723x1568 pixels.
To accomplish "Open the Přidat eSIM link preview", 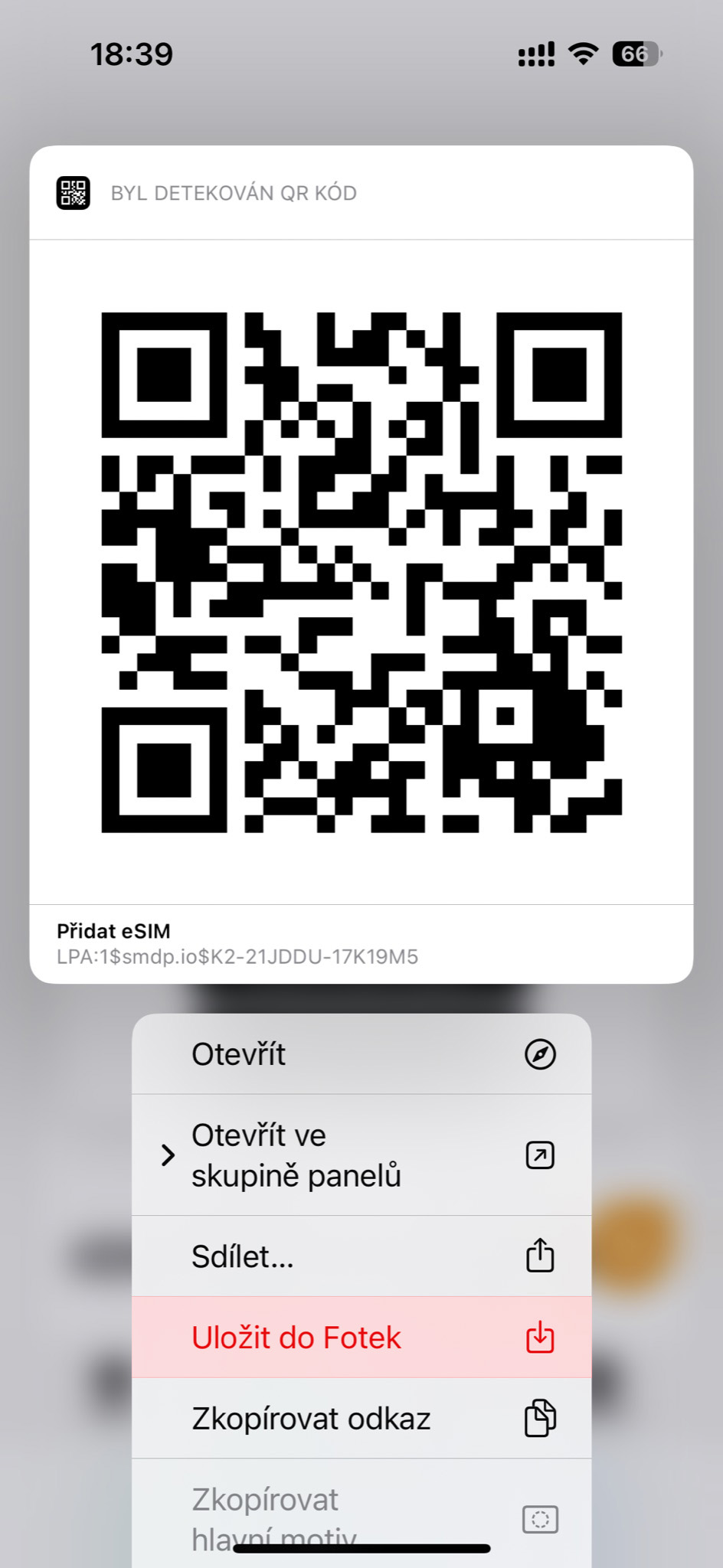I will coord(361,943).
